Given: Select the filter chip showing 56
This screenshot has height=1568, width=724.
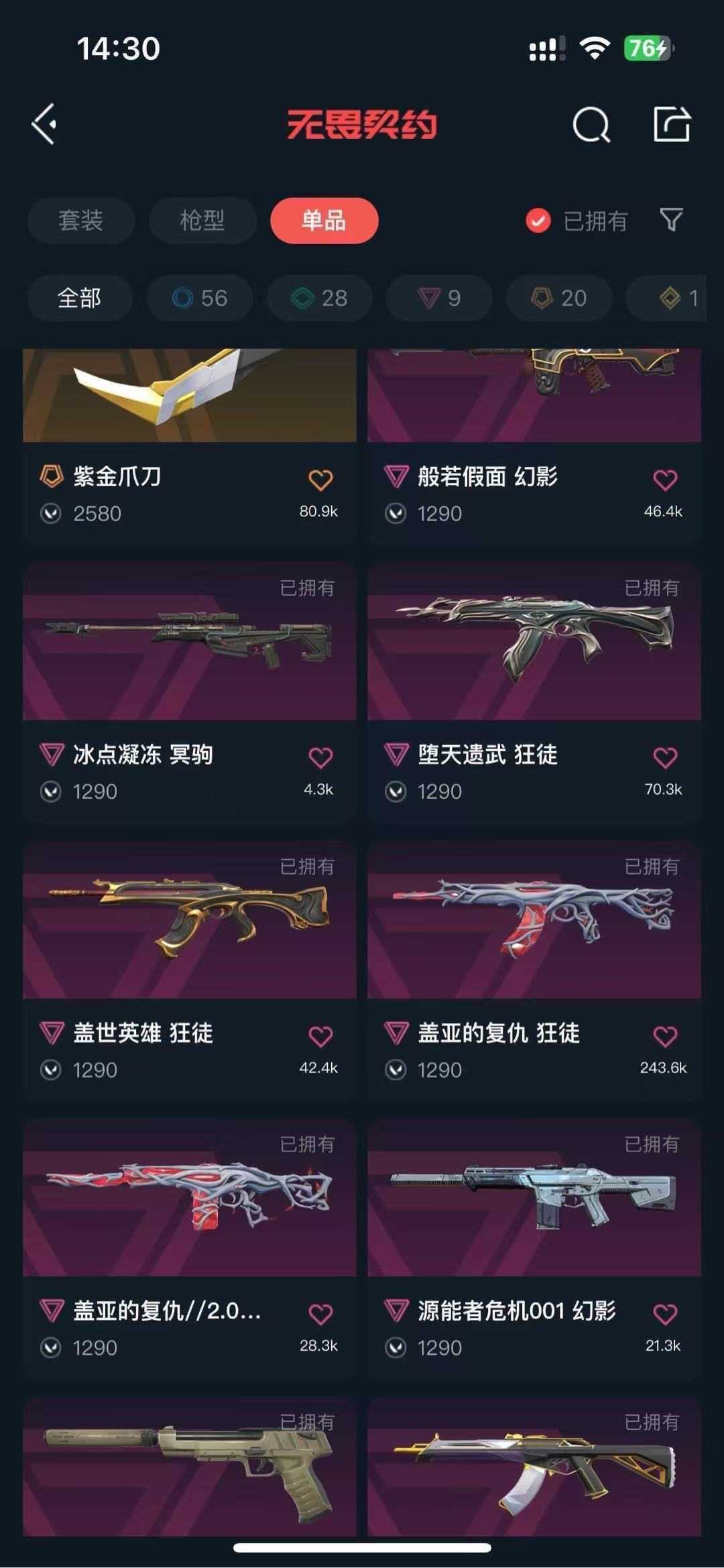Looking at the screenshot, I should [x=200, y=298].
